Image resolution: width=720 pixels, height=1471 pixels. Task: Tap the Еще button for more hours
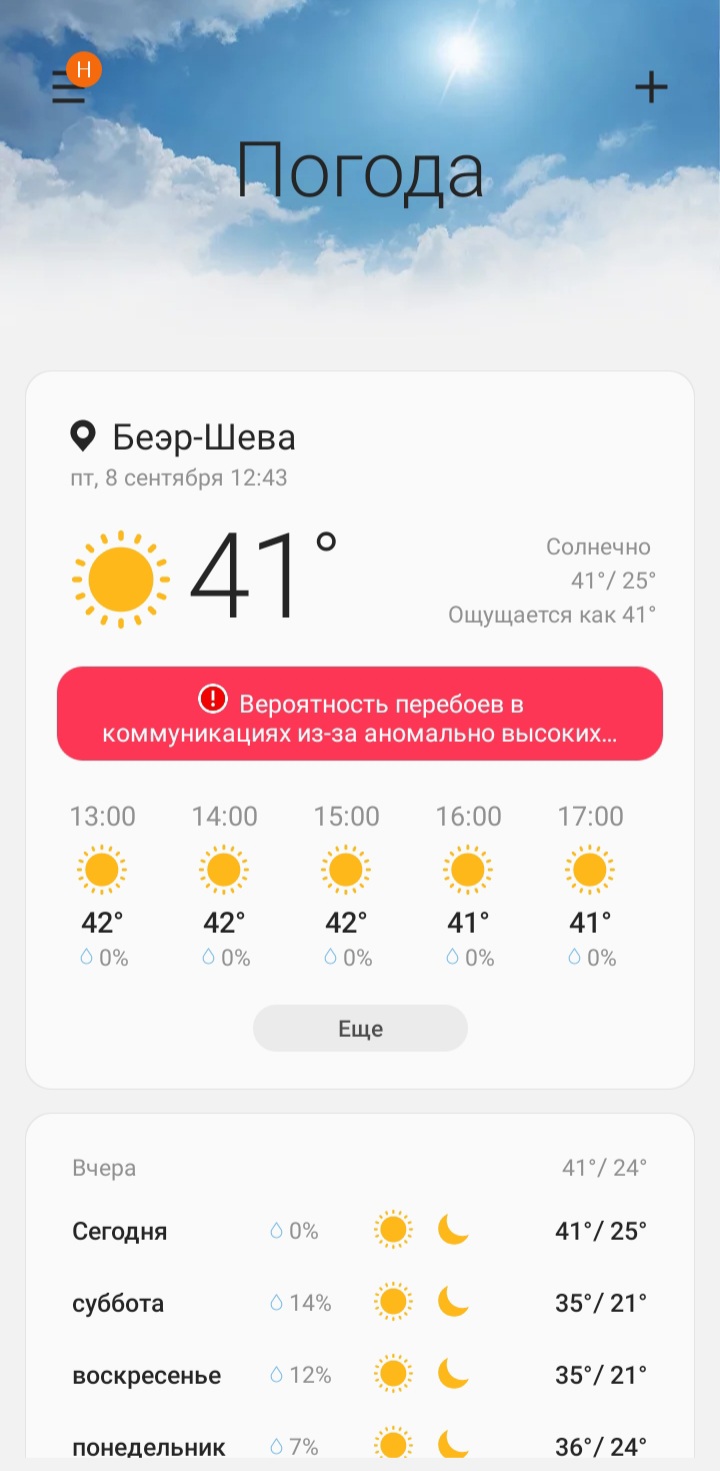point(360,1028)
